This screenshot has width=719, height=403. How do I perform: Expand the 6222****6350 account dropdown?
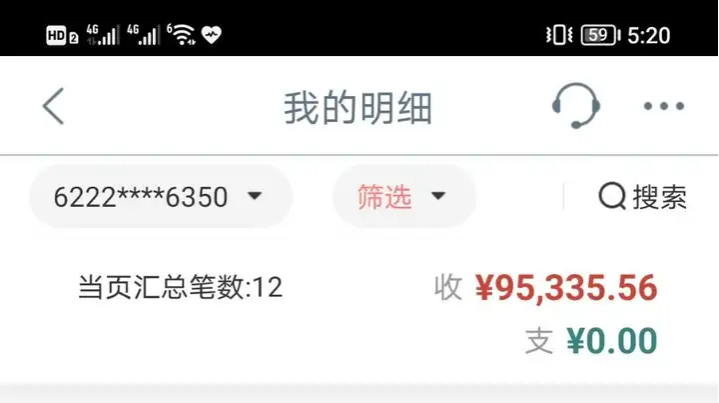coord(160,197)
